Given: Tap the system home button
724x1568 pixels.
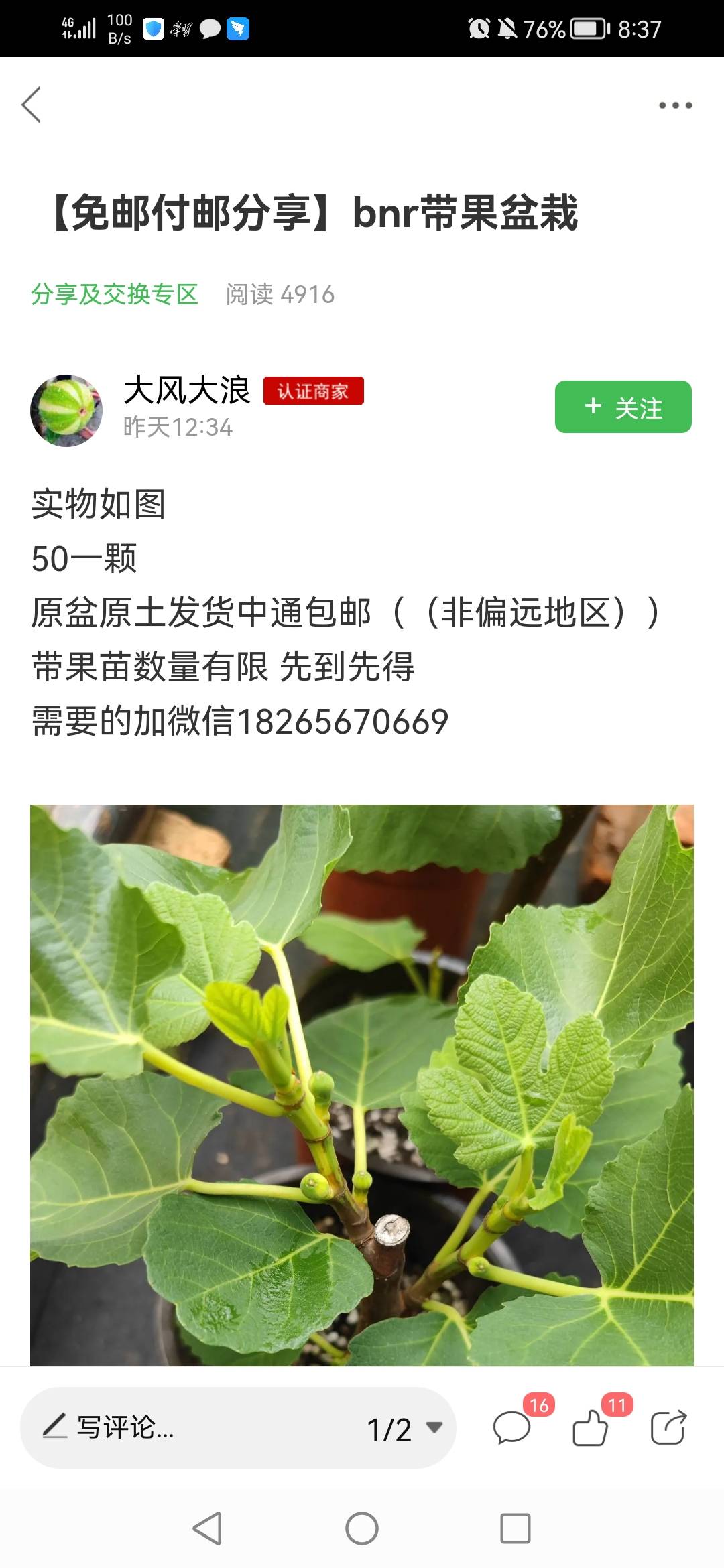Looking at the screenshot, I should tap(362, 1528).
